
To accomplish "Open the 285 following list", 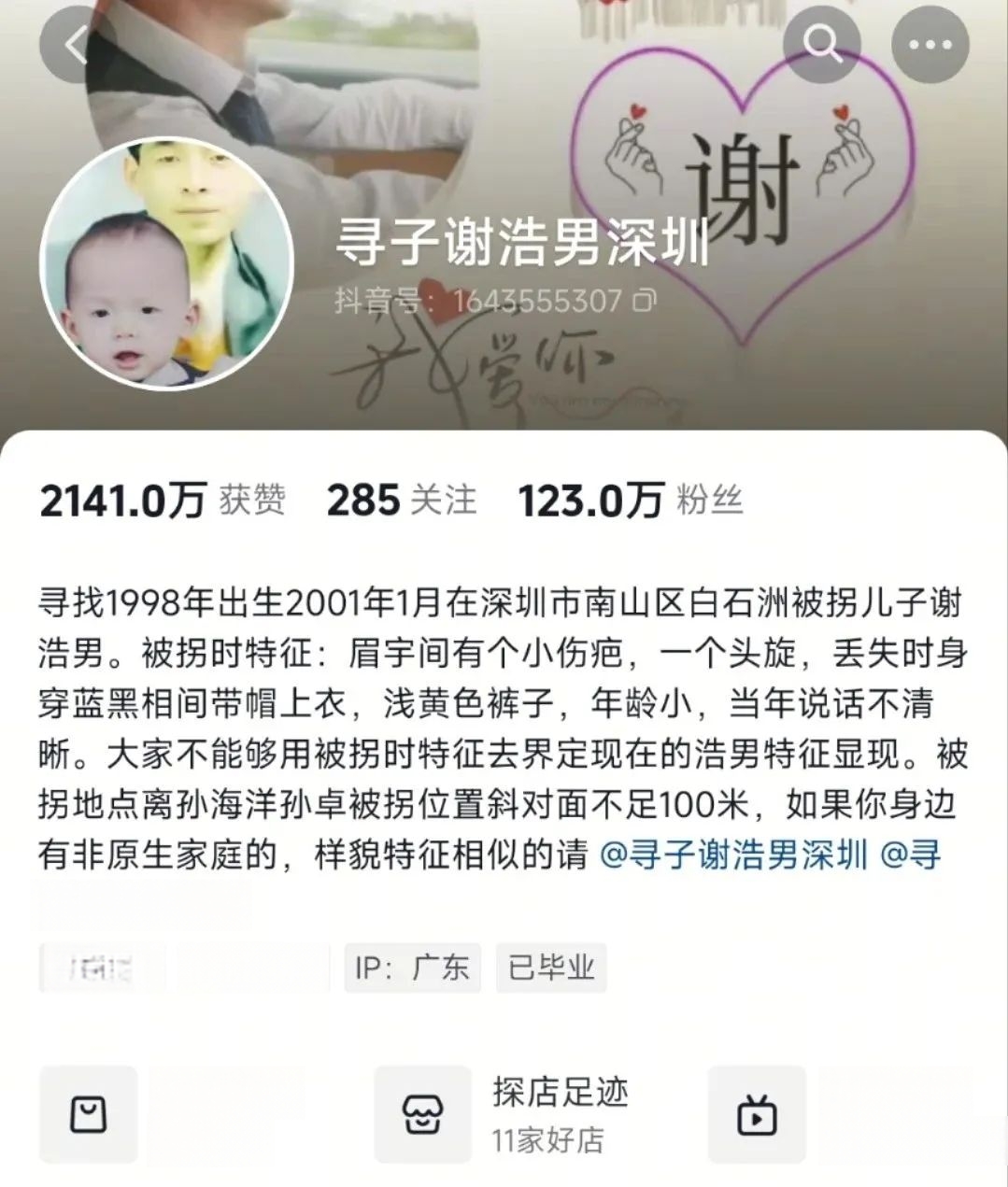I will click(x=402, y=501).
